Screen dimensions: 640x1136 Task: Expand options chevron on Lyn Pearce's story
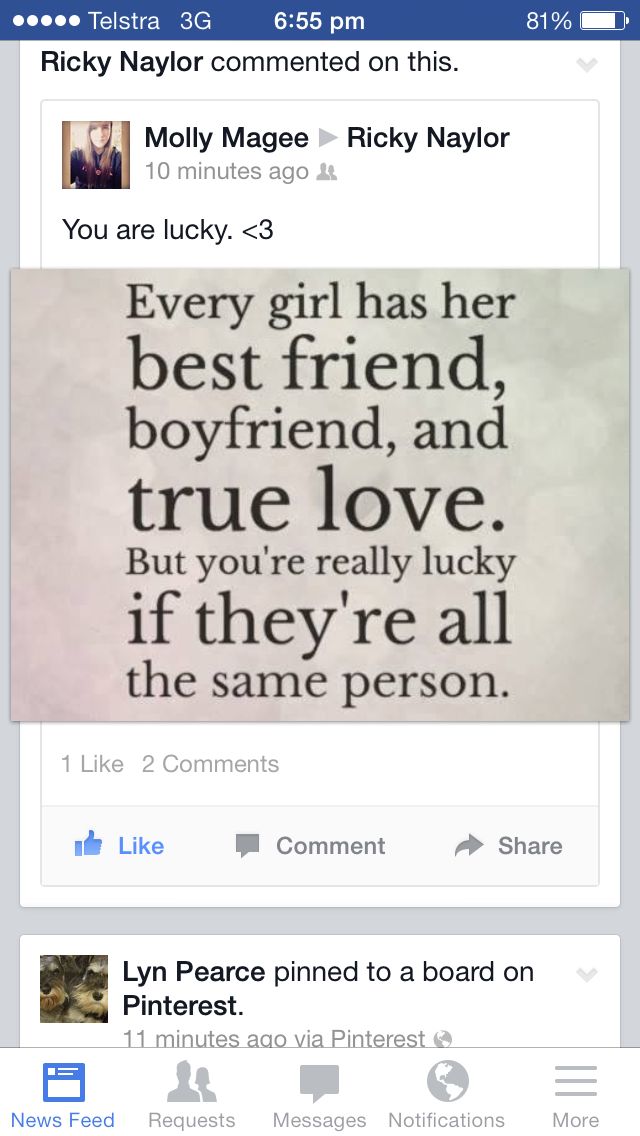click(587, 974)
